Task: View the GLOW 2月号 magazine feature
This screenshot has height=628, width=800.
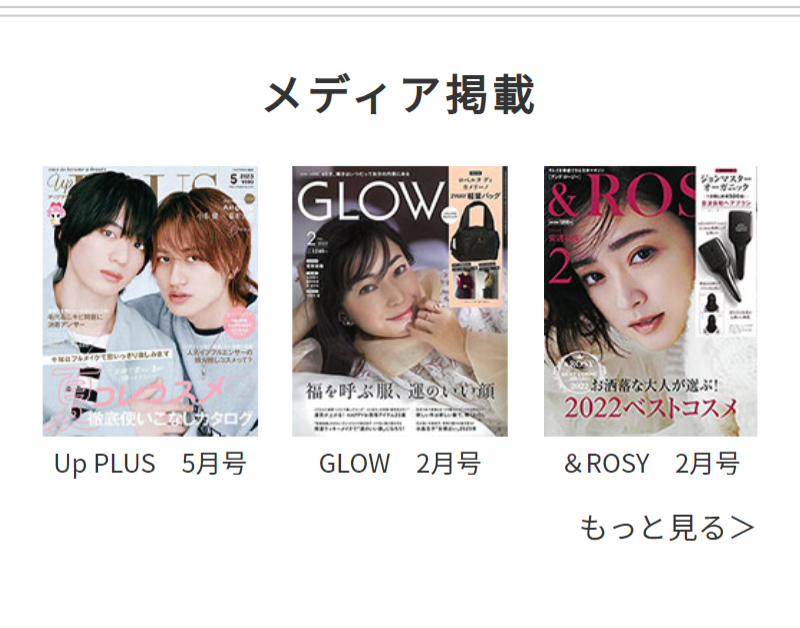Action: (x=400, y=301)
